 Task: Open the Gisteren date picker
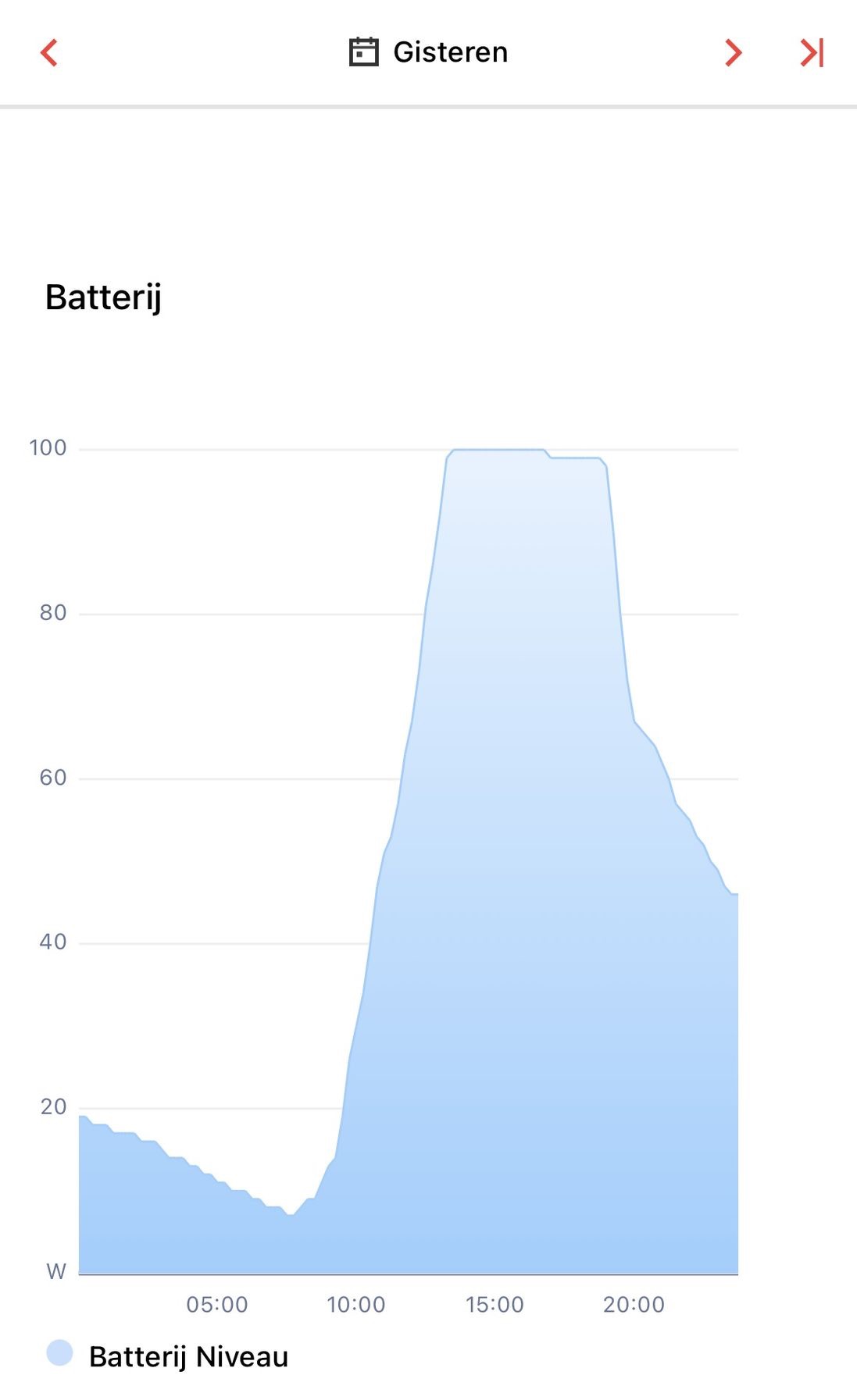(428, 52)
